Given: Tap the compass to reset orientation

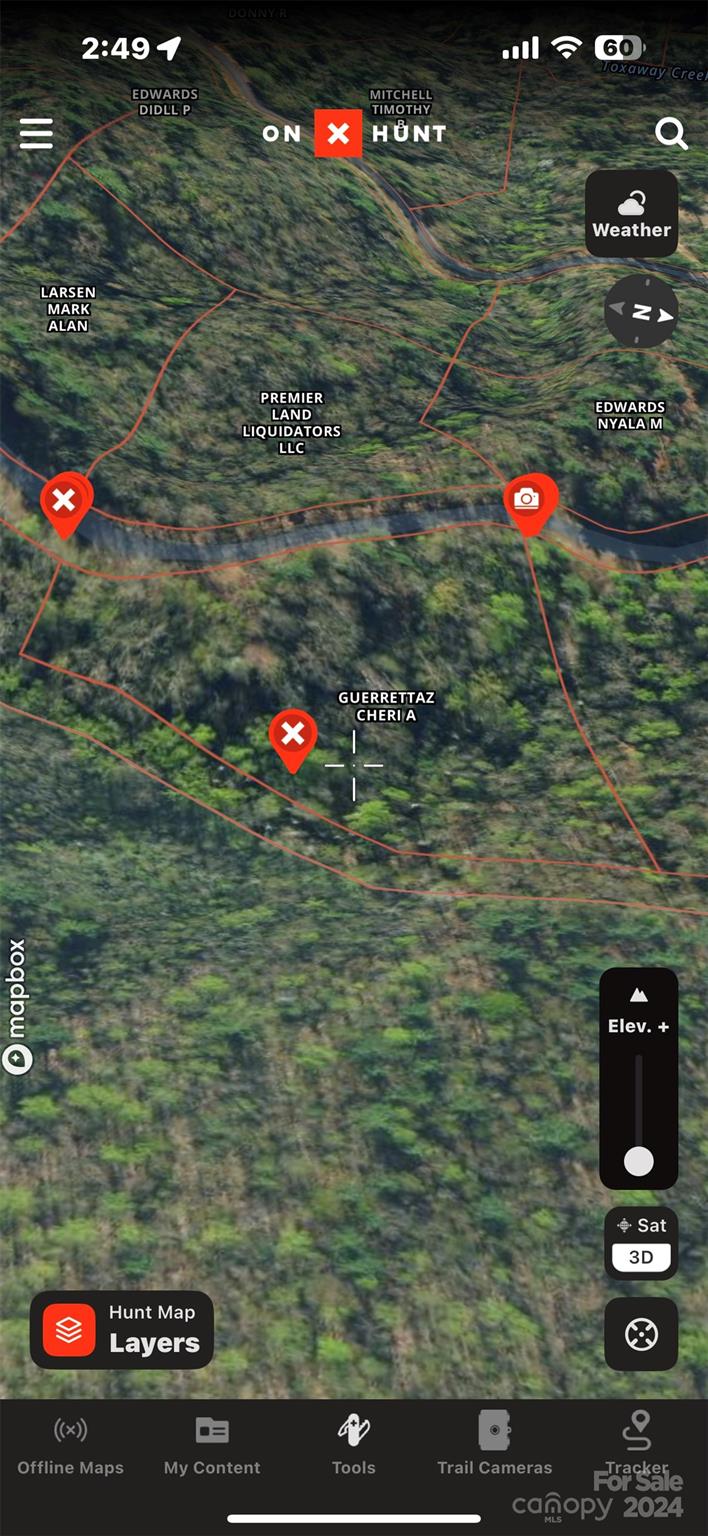Looking at the screenshot, I should coord(641,313).
